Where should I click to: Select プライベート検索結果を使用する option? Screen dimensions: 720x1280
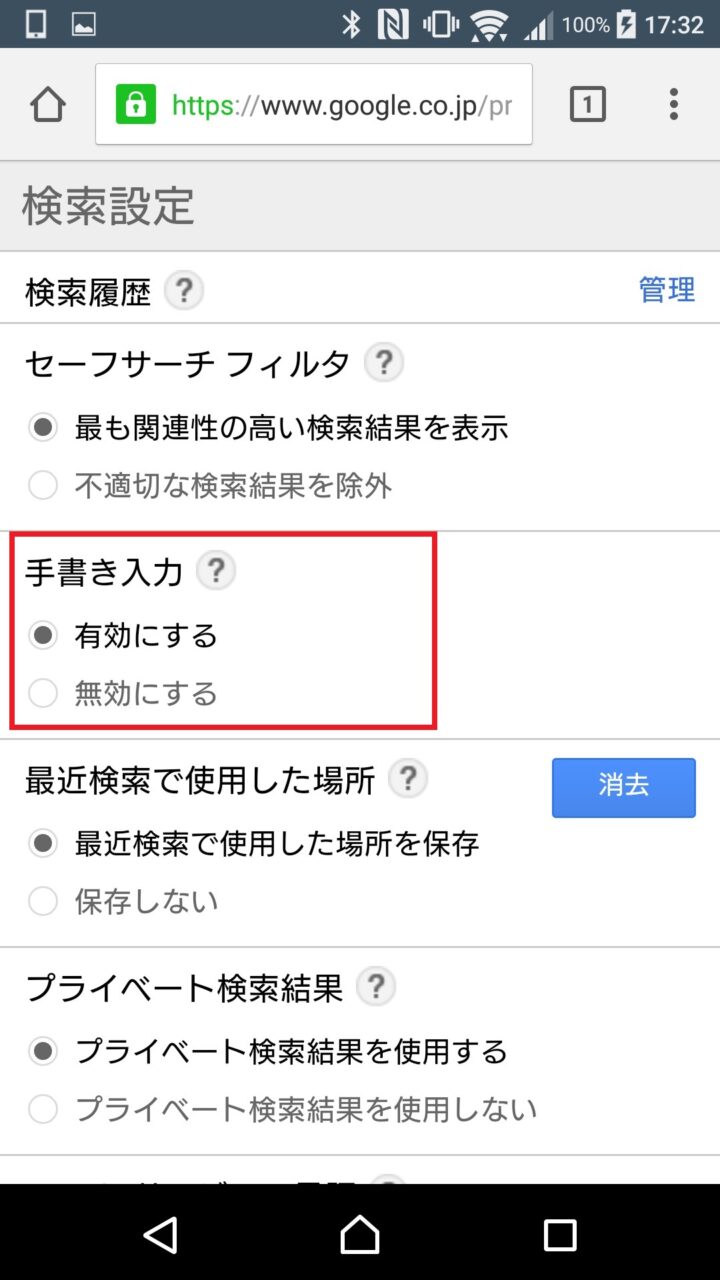43,1051
